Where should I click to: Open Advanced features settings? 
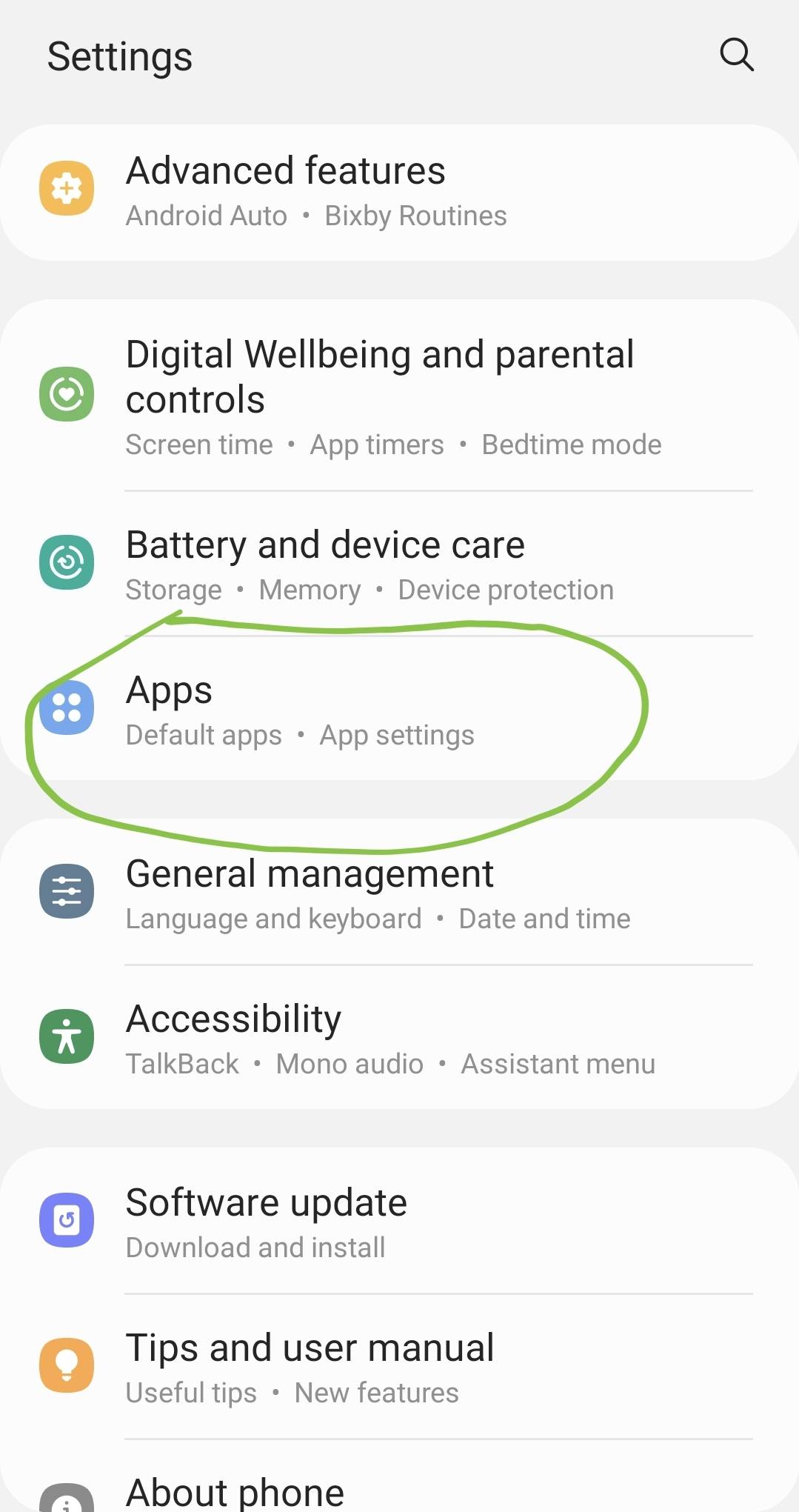click(x=400, y=192)
